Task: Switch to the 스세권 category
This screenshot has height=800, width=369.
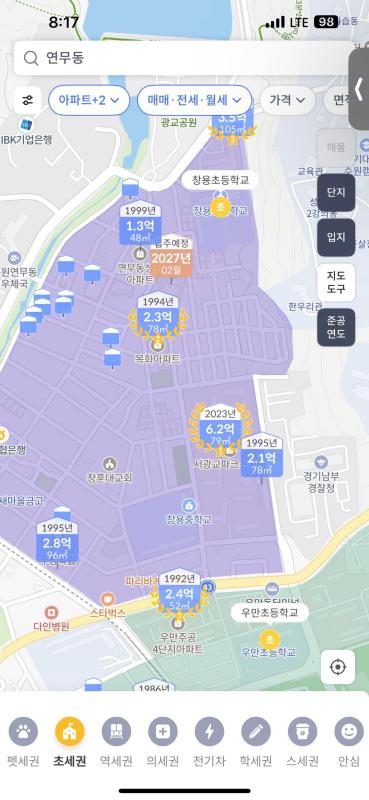Action: (302, 743)
